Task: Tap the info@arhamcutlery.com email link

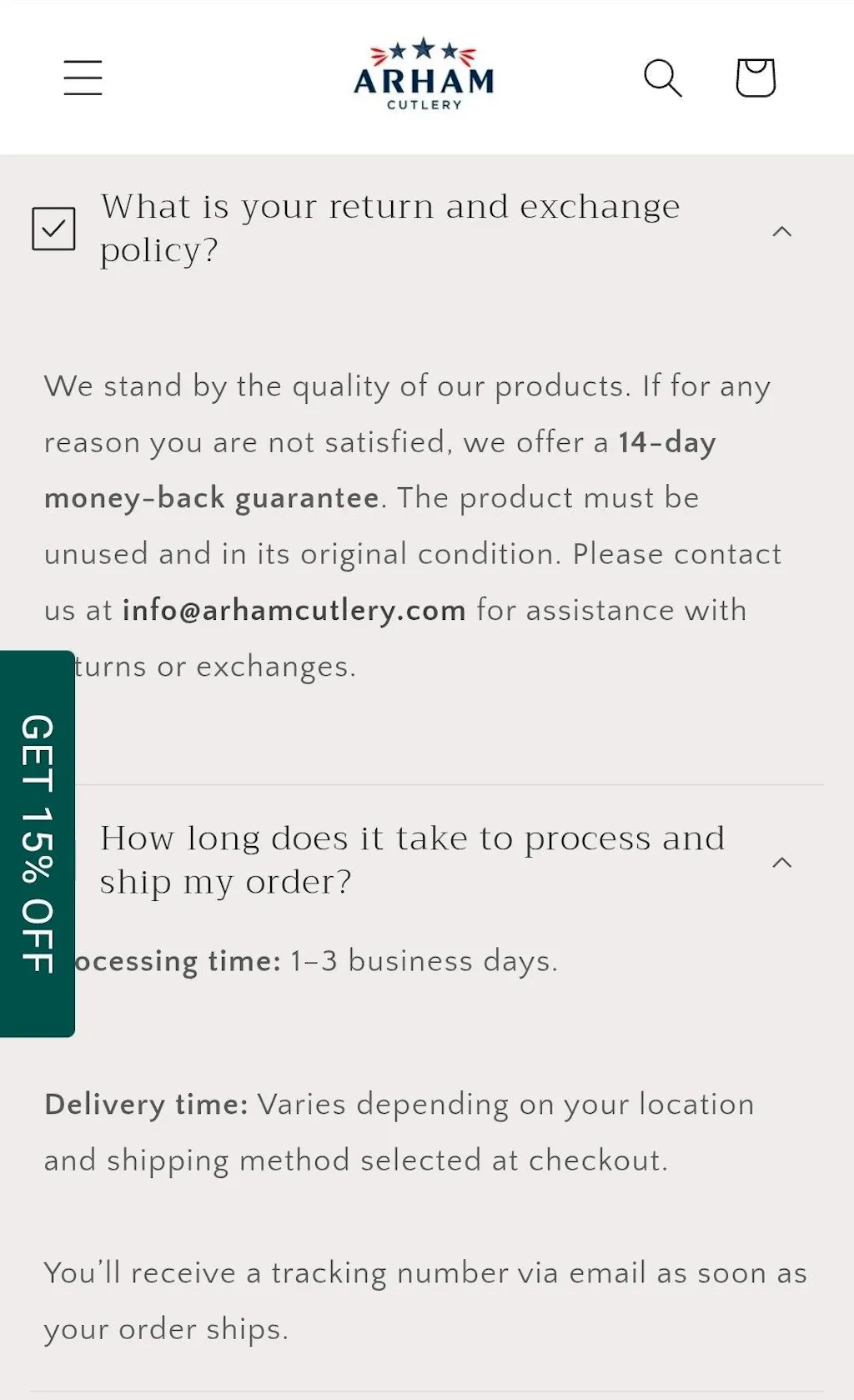Action: (x=294, y=610)
